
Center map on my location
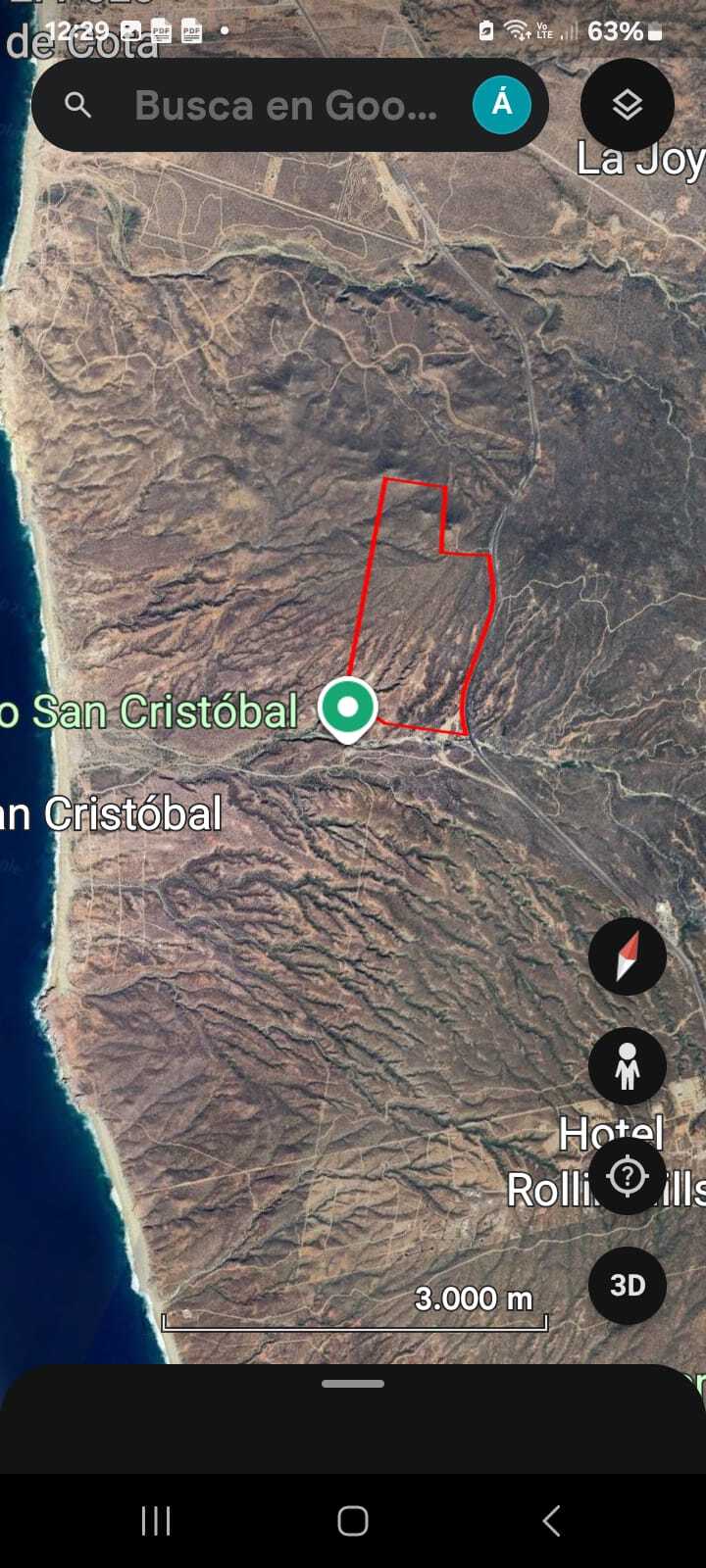tap(628, 1176)
